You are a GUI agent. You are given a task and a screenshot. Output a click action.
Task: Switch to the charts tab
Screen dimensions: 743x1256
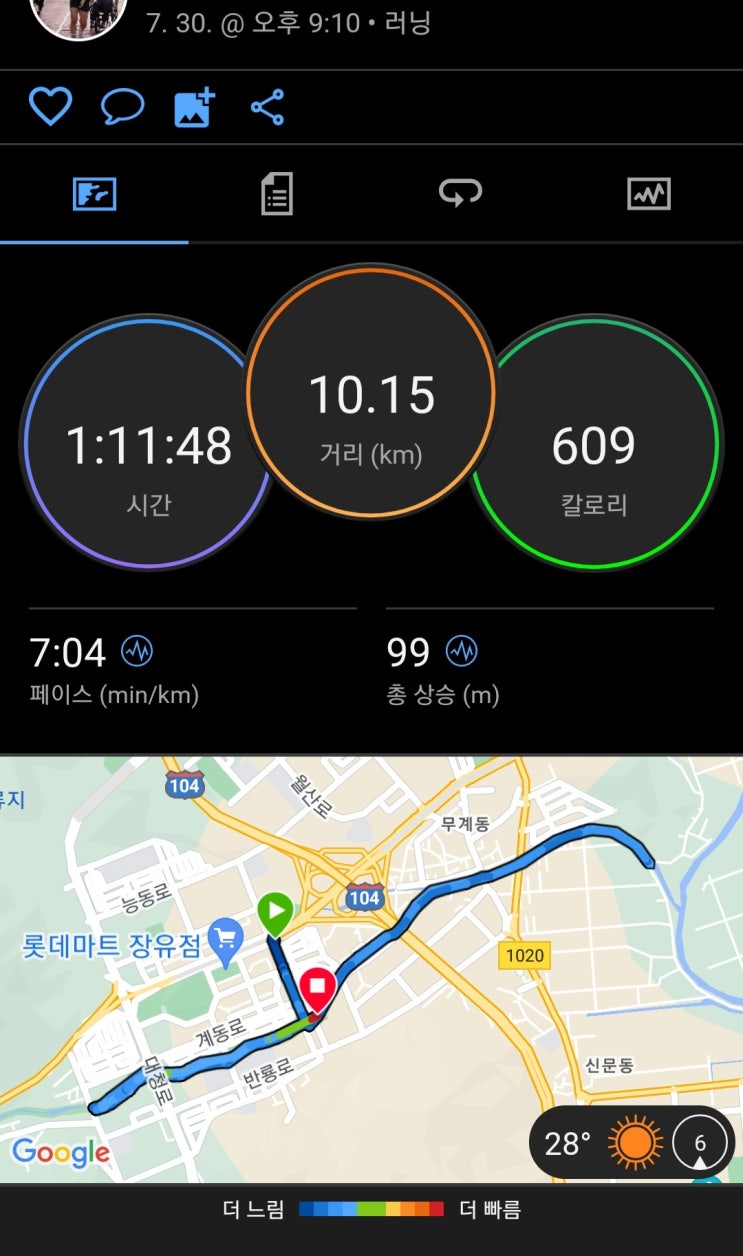[648, 193]
